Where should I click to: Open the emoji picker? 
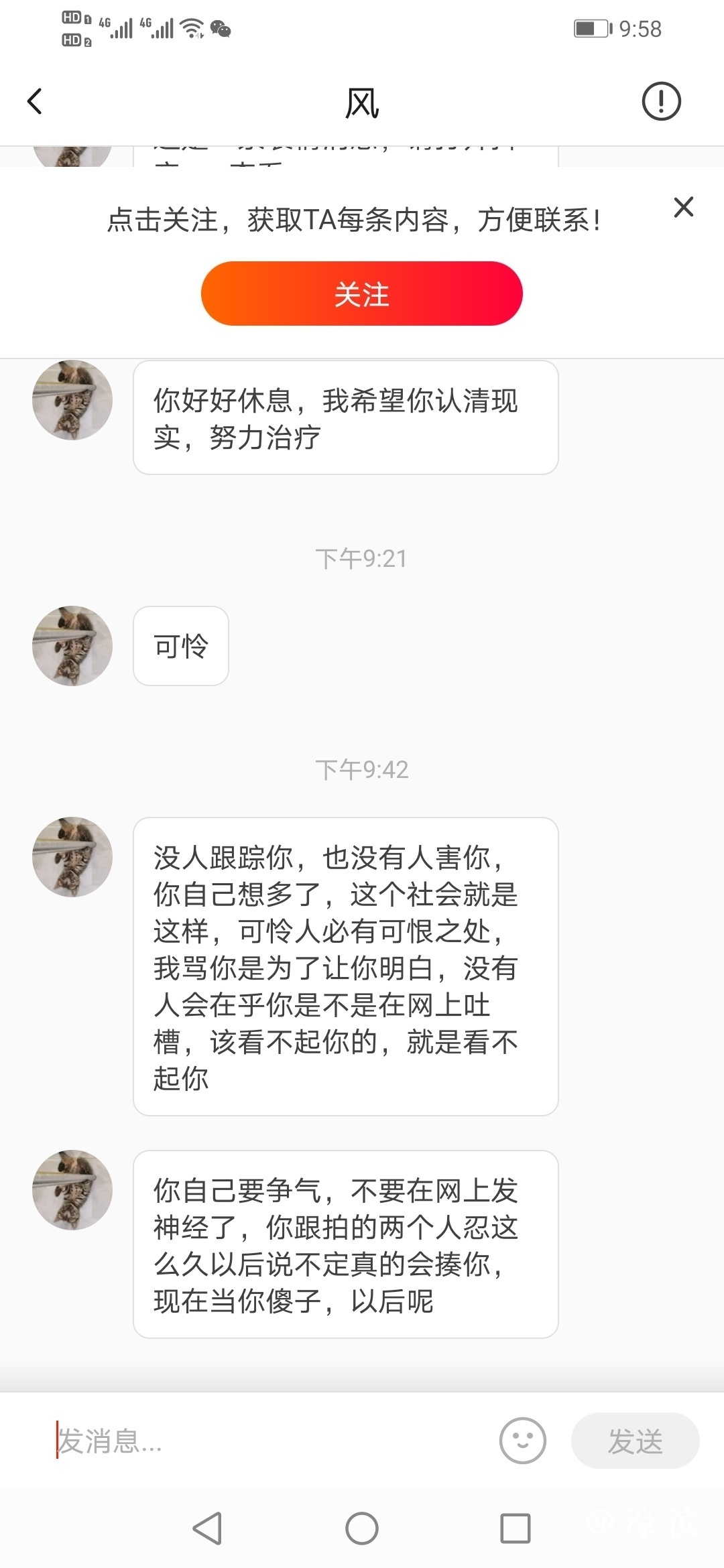(522, 1441)
